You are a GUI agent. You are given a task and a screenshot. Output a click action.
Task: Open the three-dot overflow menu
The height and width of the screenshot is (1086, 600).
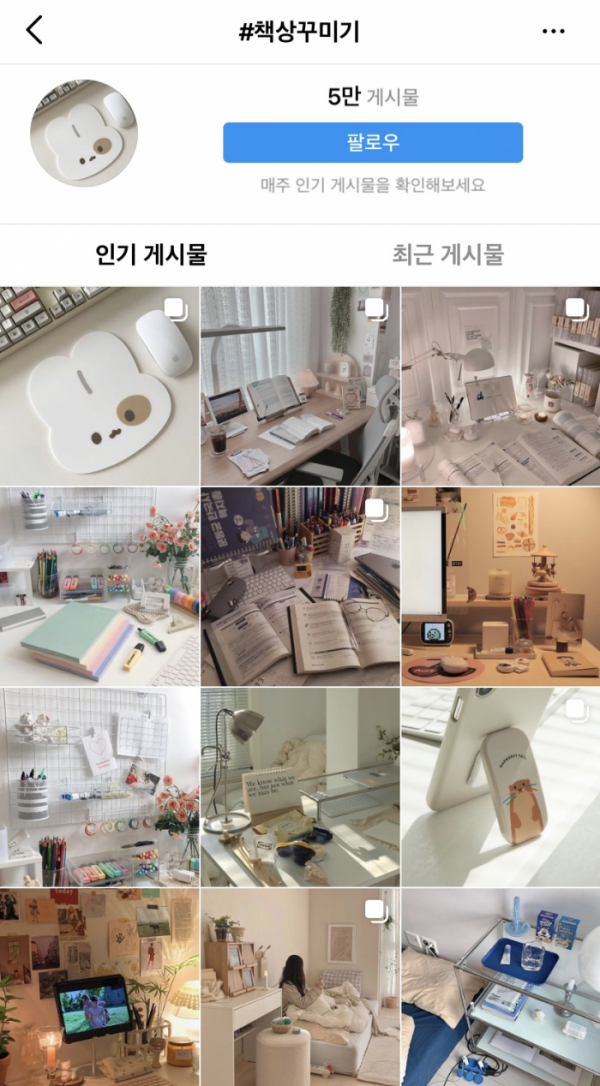[553, 32]
